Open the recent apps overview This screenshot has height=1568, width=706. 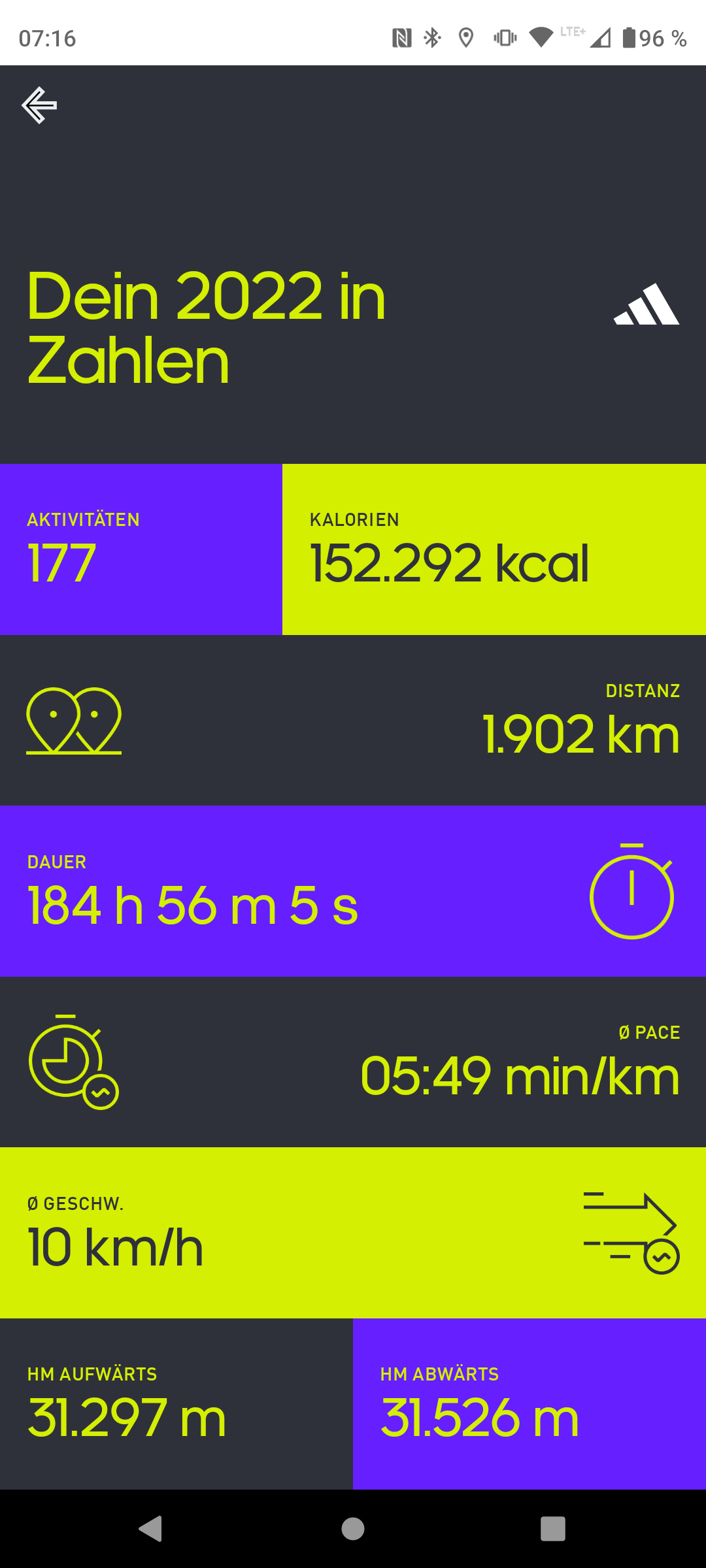553,1529
